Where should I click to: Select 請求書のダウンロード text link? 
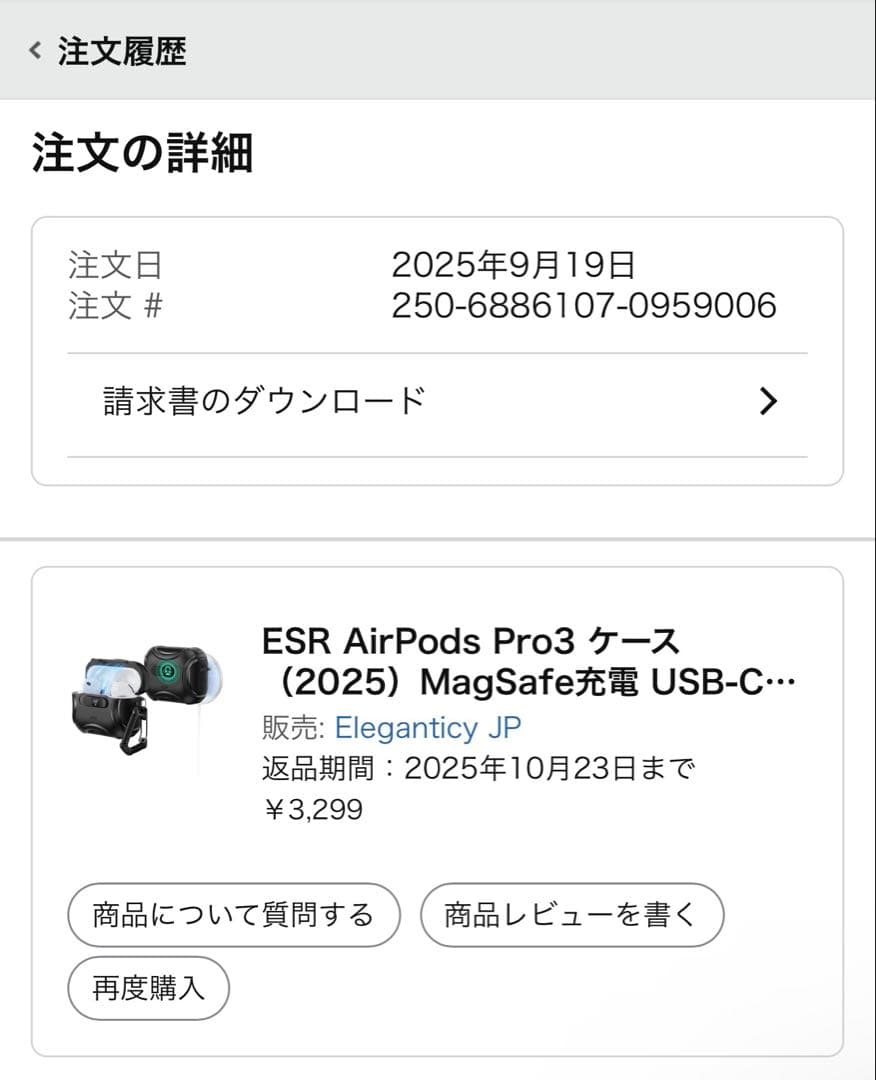[262, 398]
